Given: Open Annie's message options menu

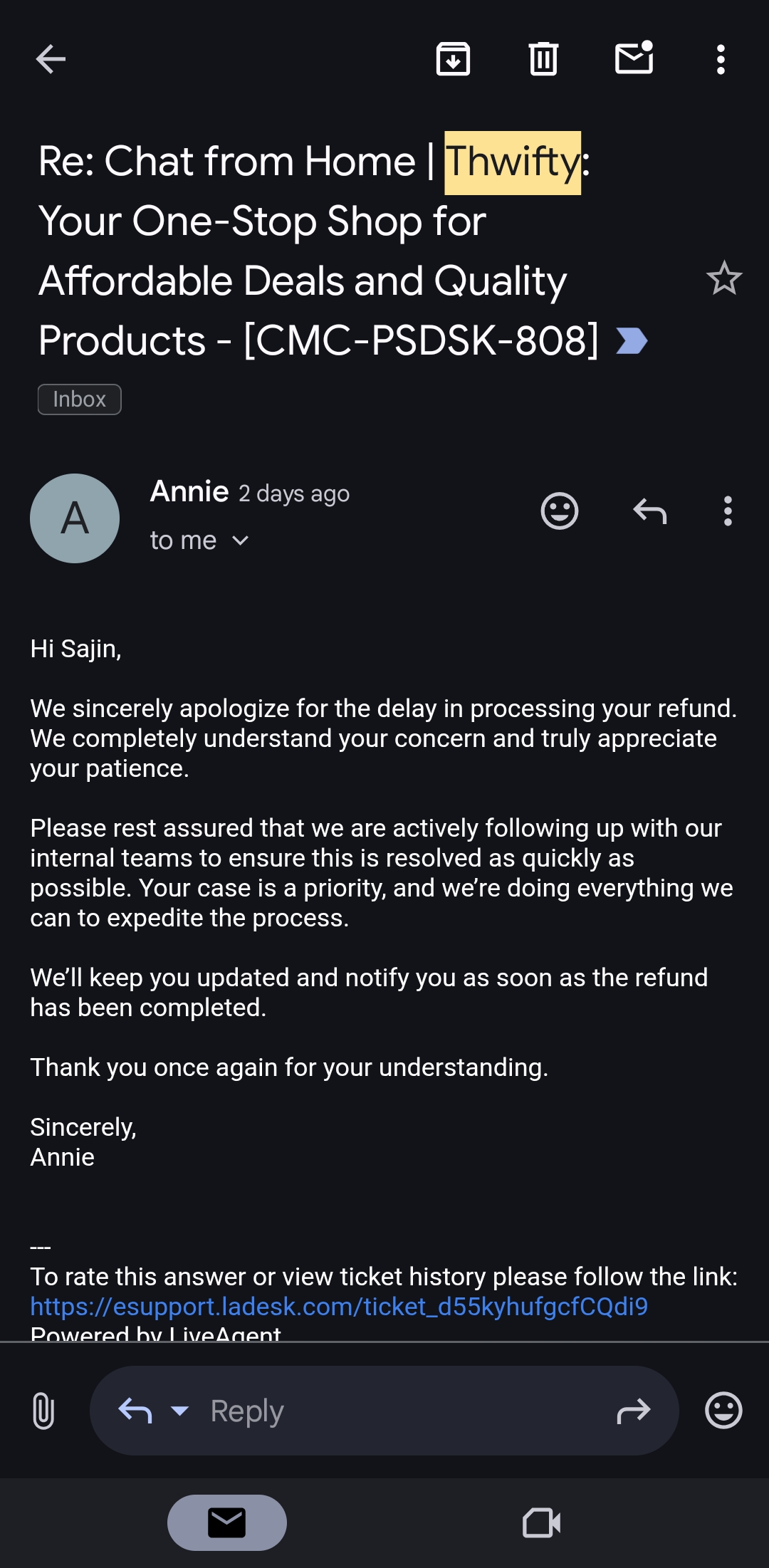Looking at the screenshot, I should coord(727,511).
